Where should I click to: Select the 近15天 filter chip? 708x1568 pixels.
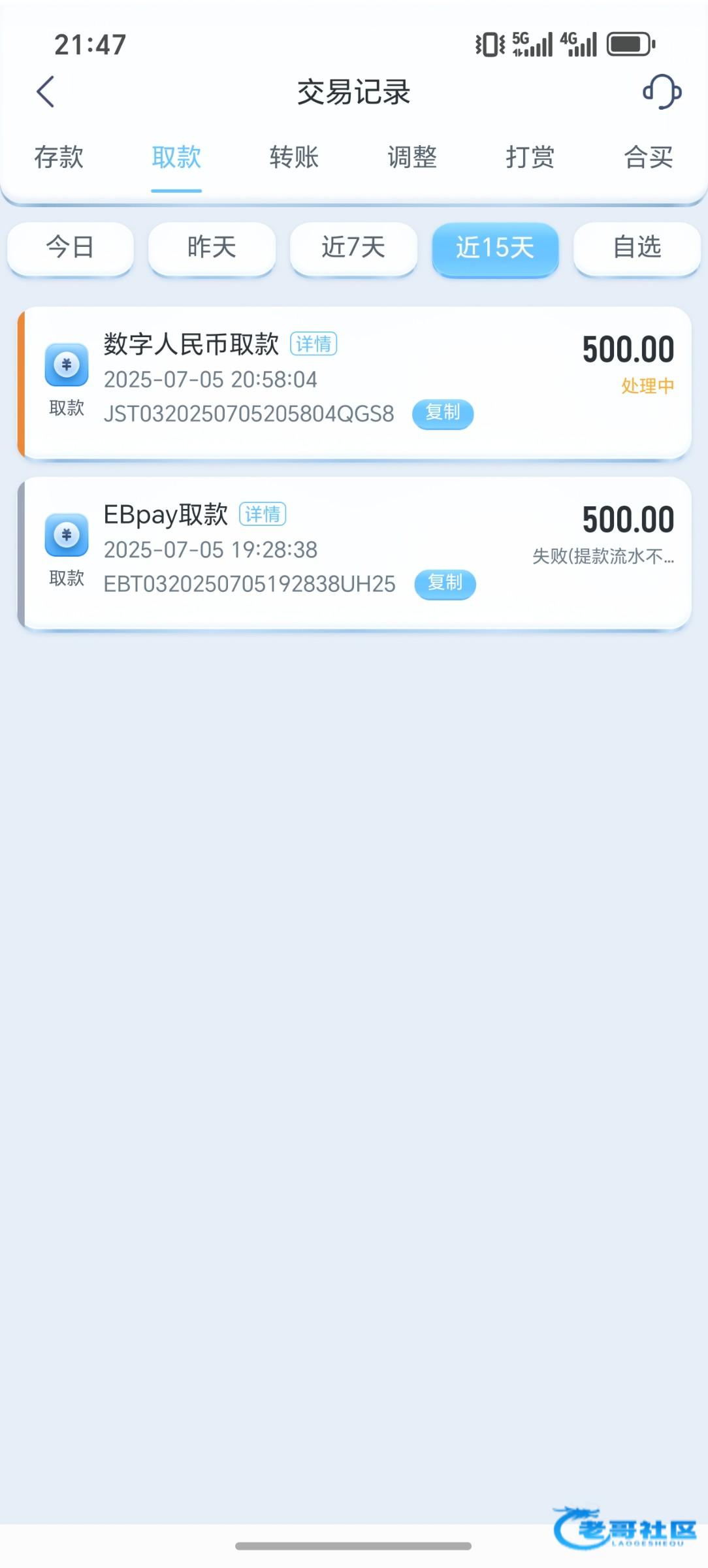coord(495,248)
